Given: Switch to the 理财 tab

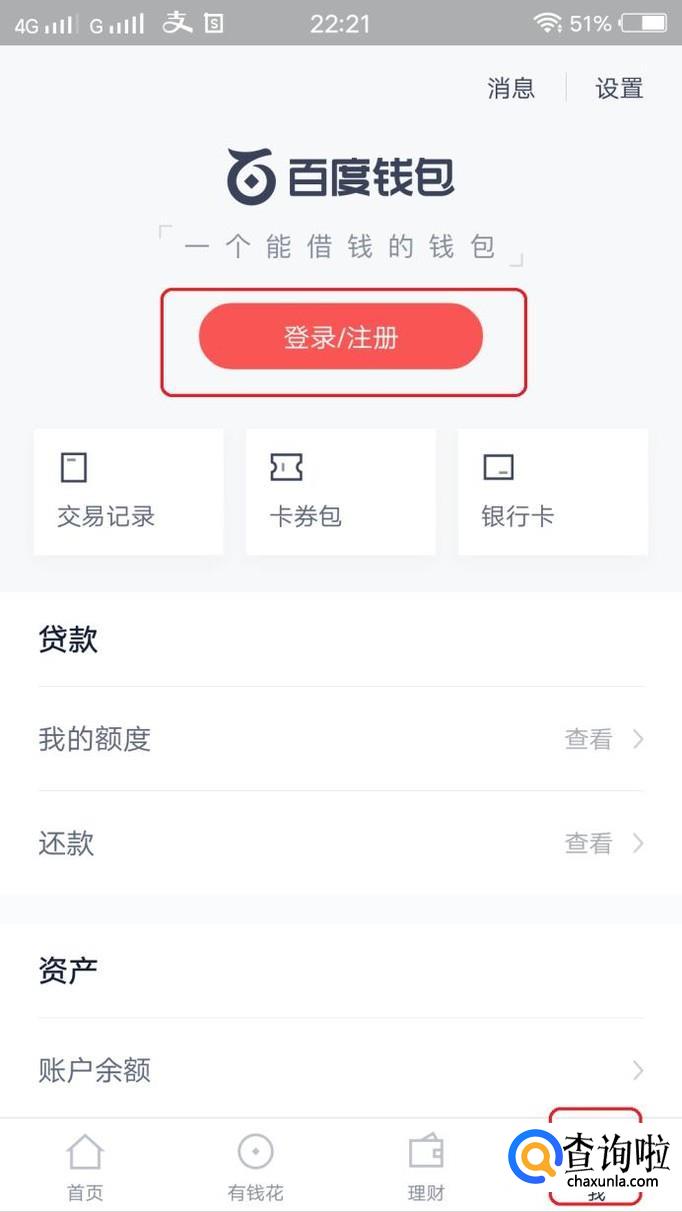Looking at the screenshot, I should pos(426,1166).
